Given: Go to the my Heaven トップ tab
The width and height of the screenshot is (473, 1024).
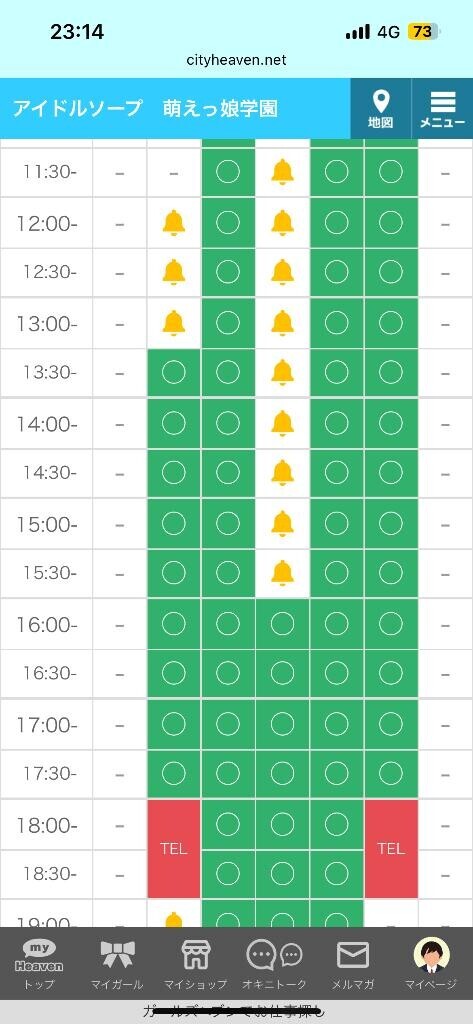Looking at the screenshot, I should pyautogui.click(x=39, y=965).
